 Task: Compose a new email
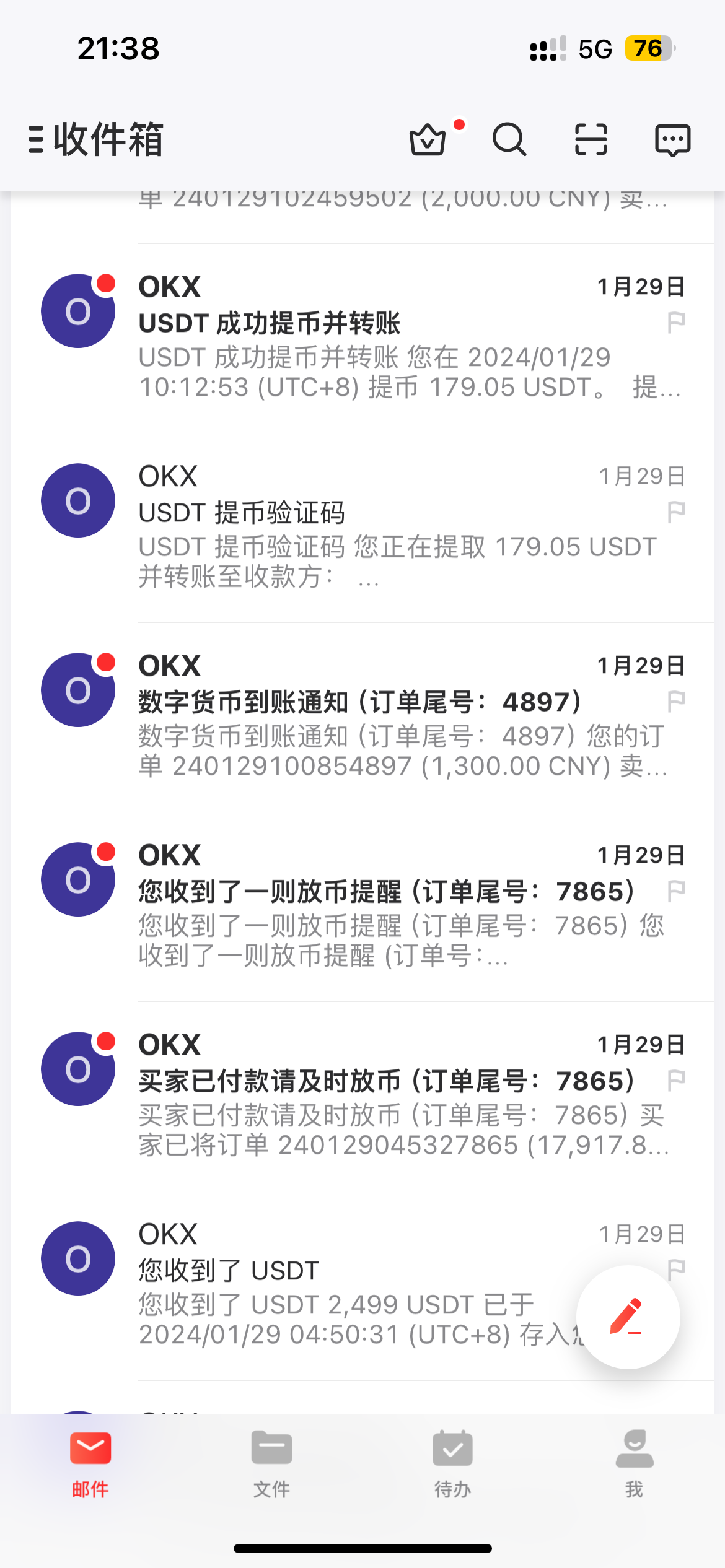coord(628,1317)
